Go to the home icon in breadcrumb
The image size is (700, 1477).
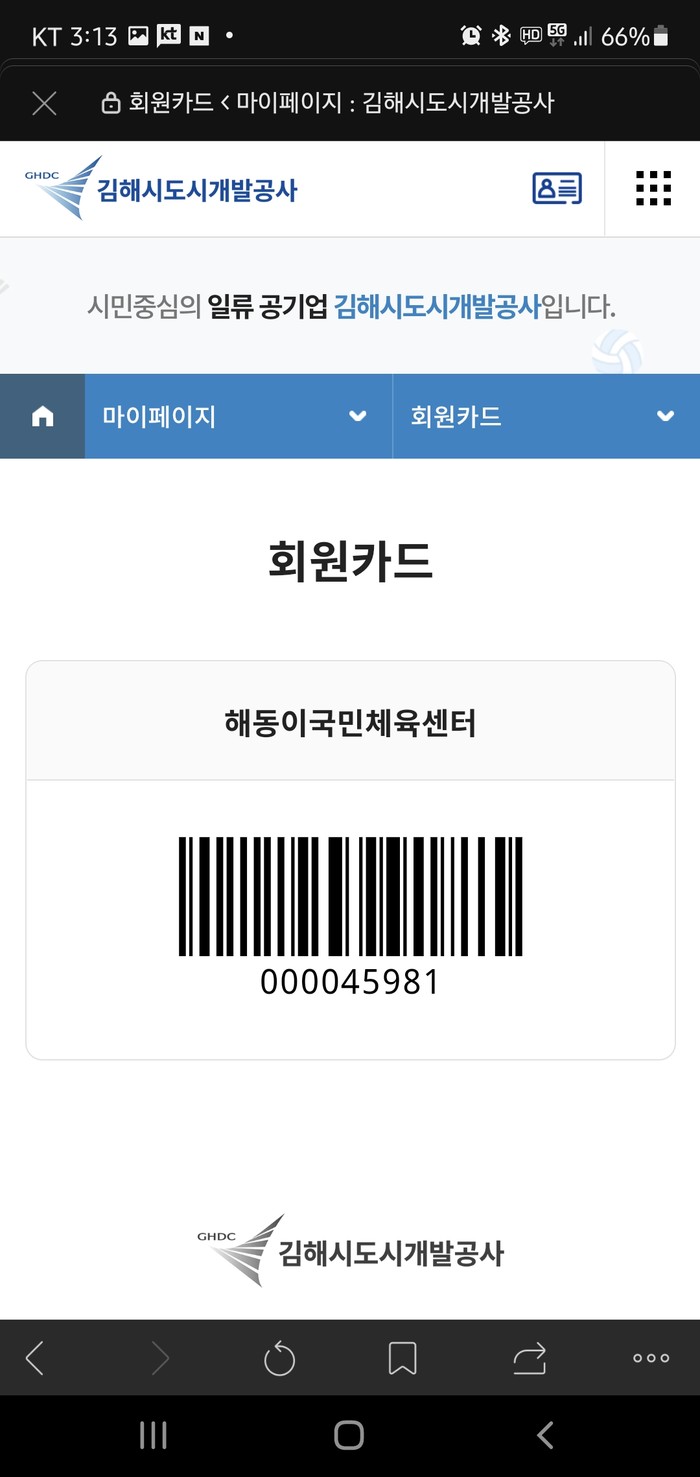point(42,417)
